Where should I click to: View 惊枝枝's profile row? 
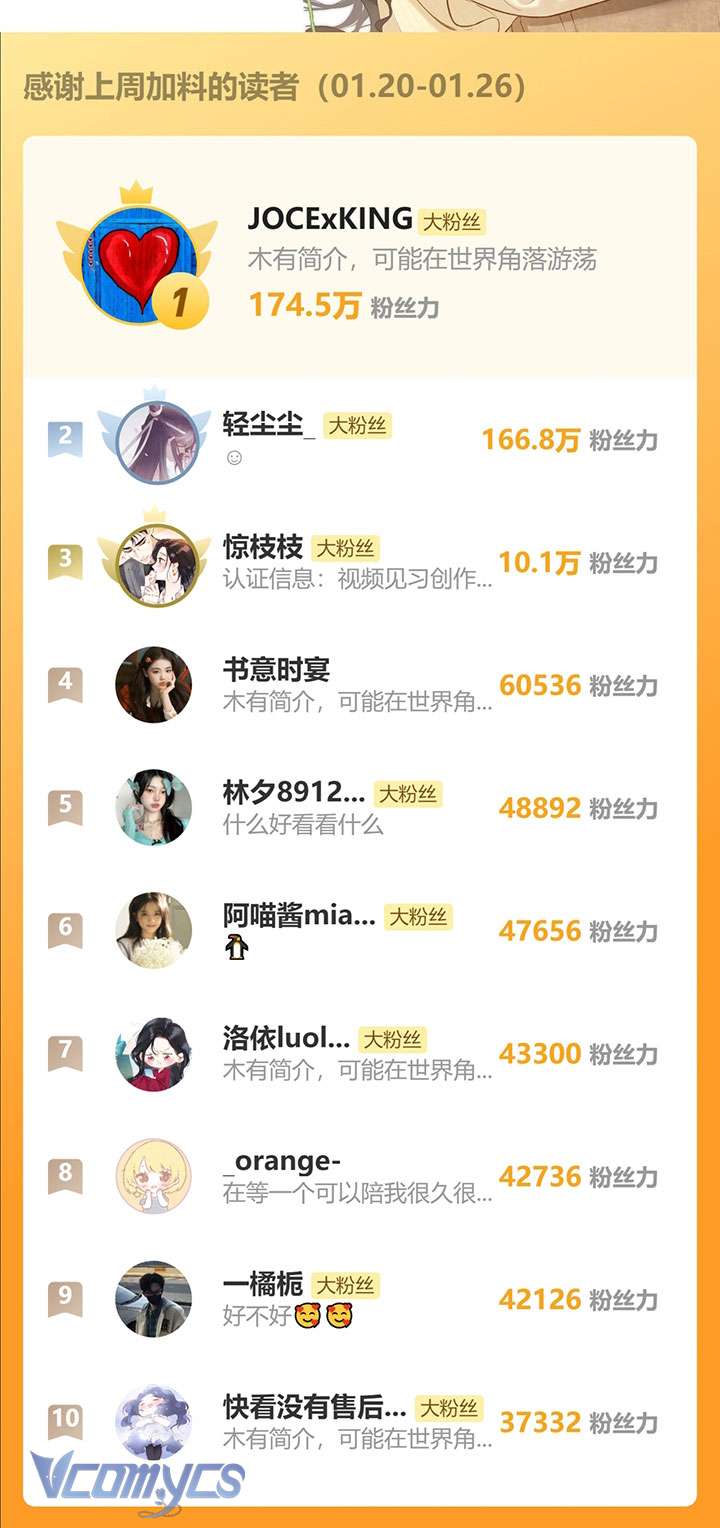(x=262, y=548)
